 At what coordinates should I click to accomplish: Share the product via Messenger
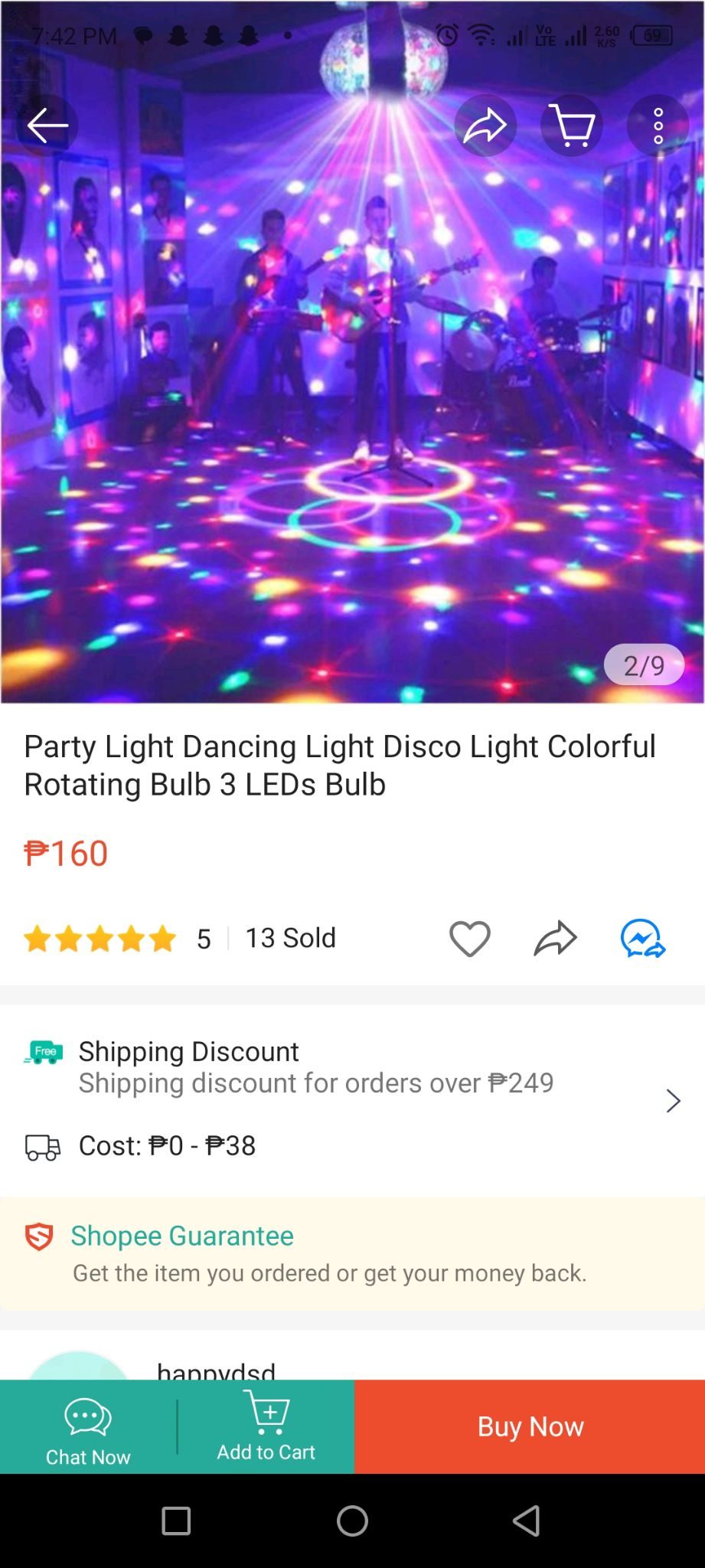[x=643, y=939]
